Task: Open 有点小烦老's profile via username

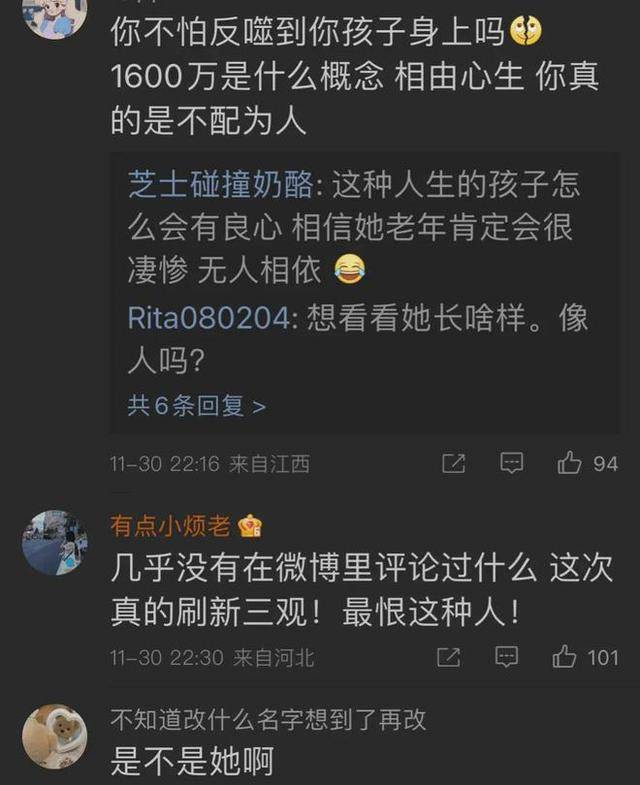Action: pos(171,524)
